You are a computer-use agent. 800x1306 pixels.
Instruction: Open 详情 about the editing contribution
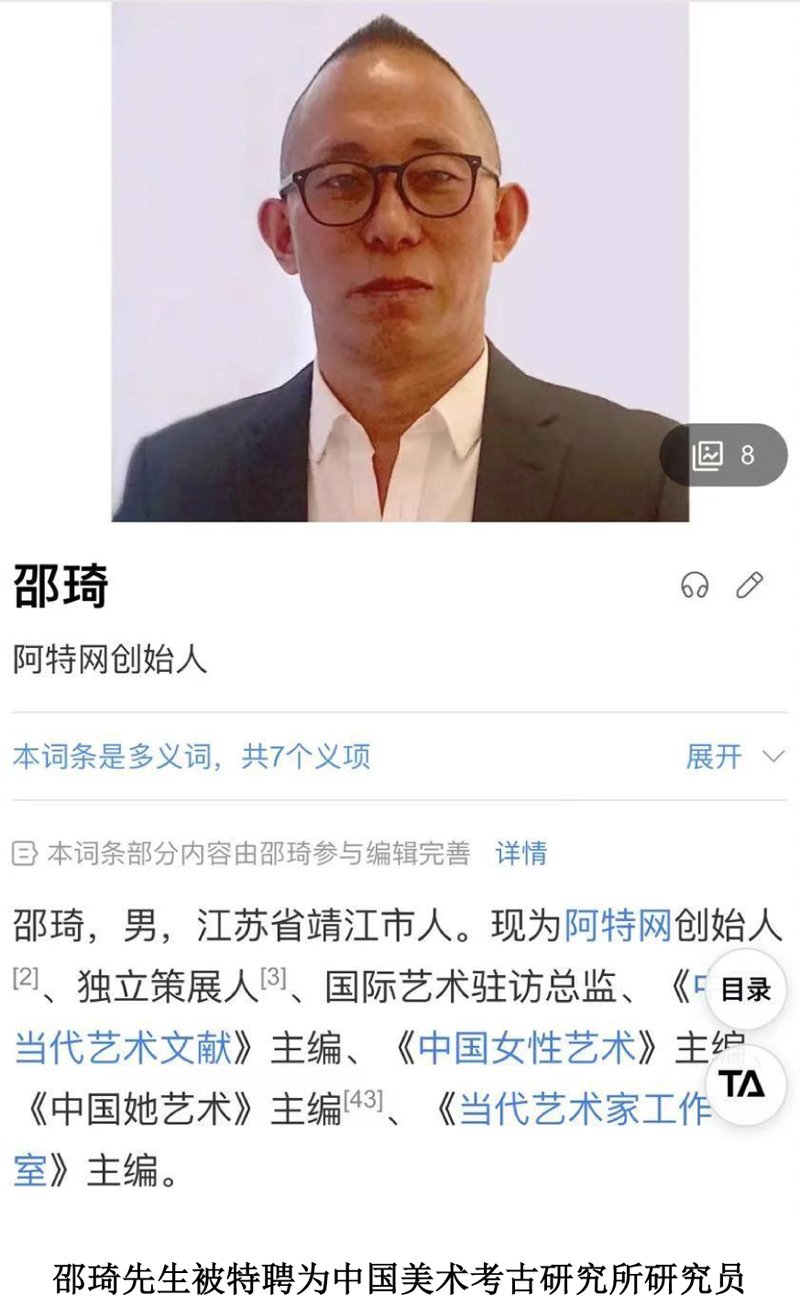521,853
